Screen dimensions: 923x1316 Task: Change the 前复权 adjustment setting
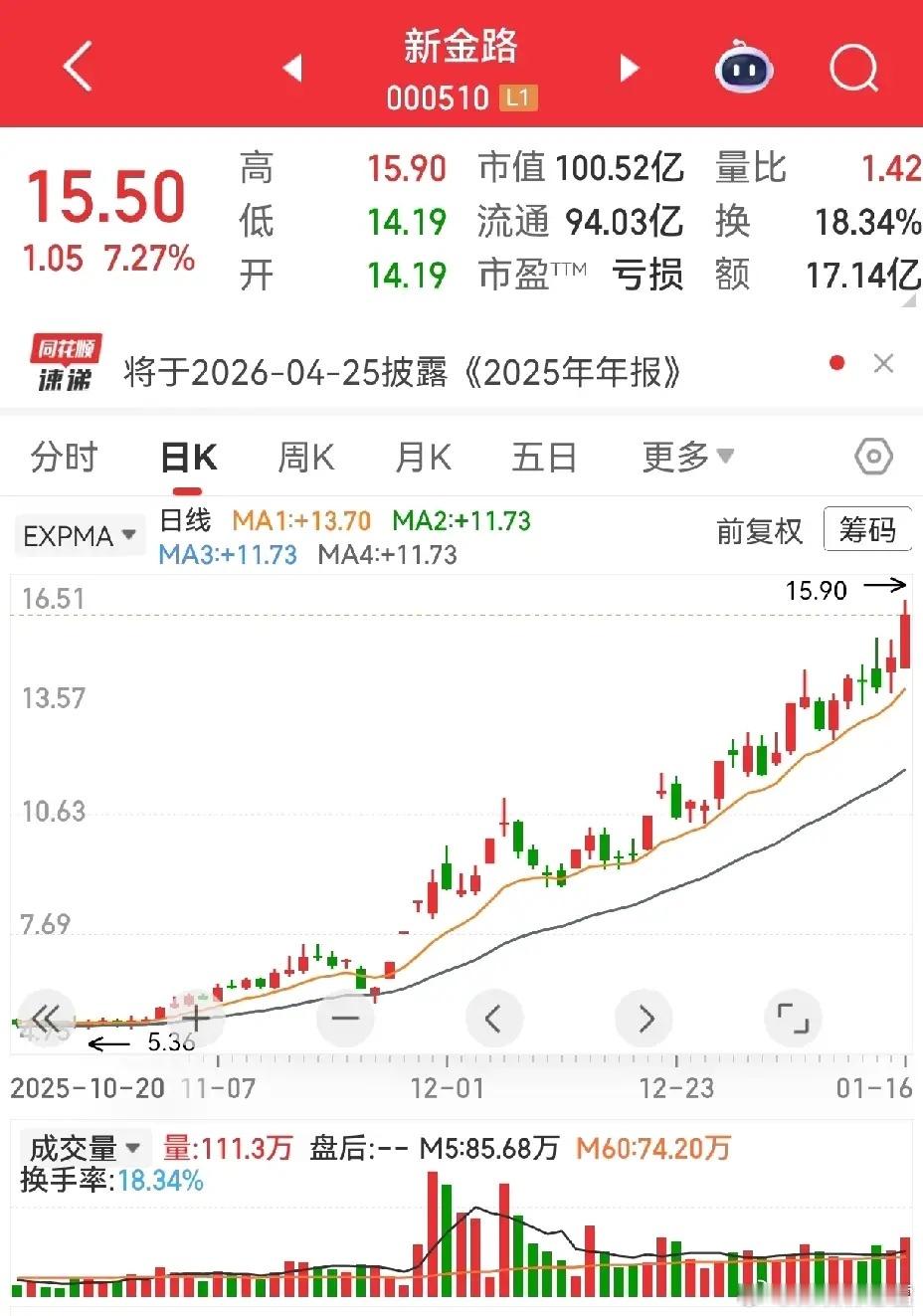[x=759, y=531]
